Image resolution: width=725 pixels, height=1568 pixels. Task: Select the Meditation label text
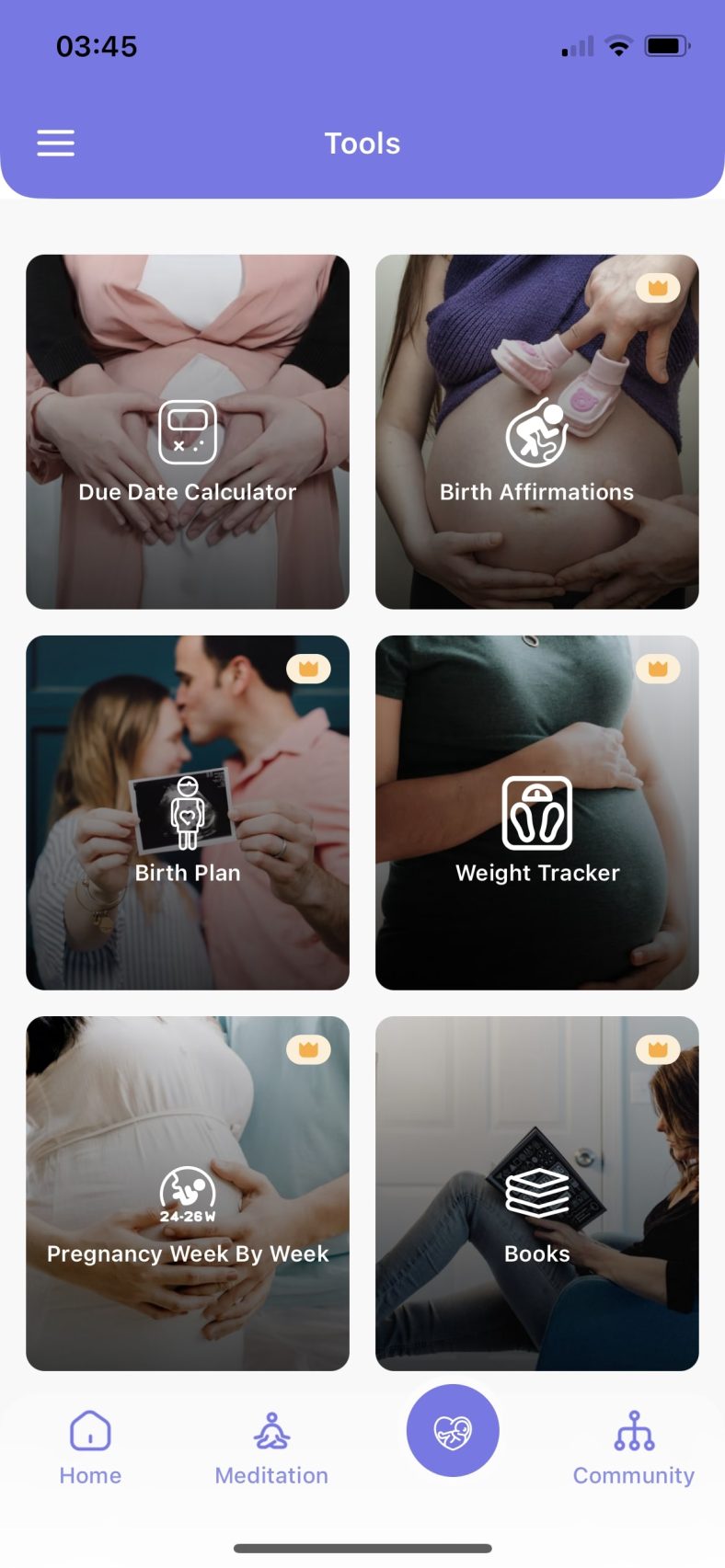click(x=270, y=1476)
